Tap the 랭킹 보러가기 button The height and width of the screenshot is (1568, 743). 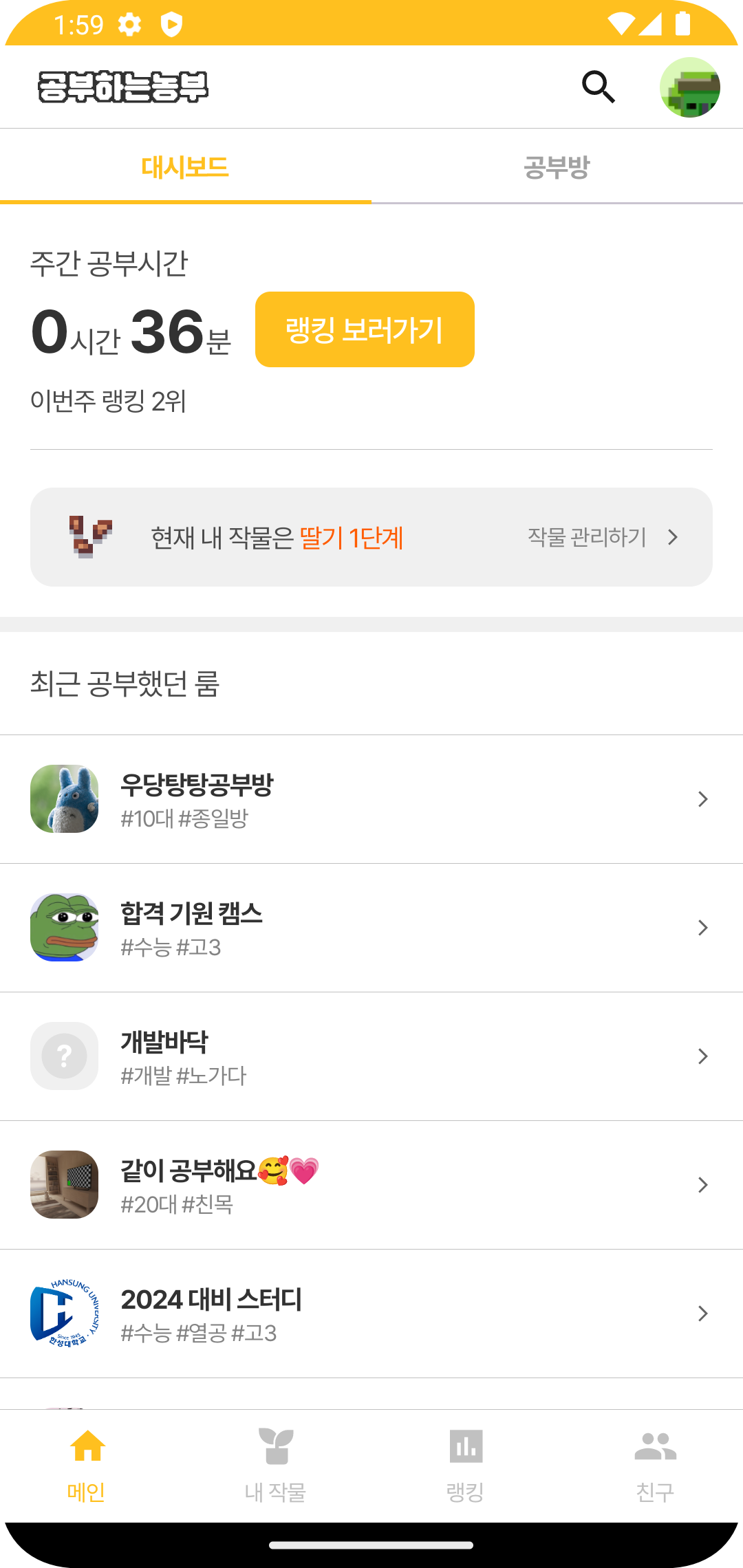(x=365, y=329)
